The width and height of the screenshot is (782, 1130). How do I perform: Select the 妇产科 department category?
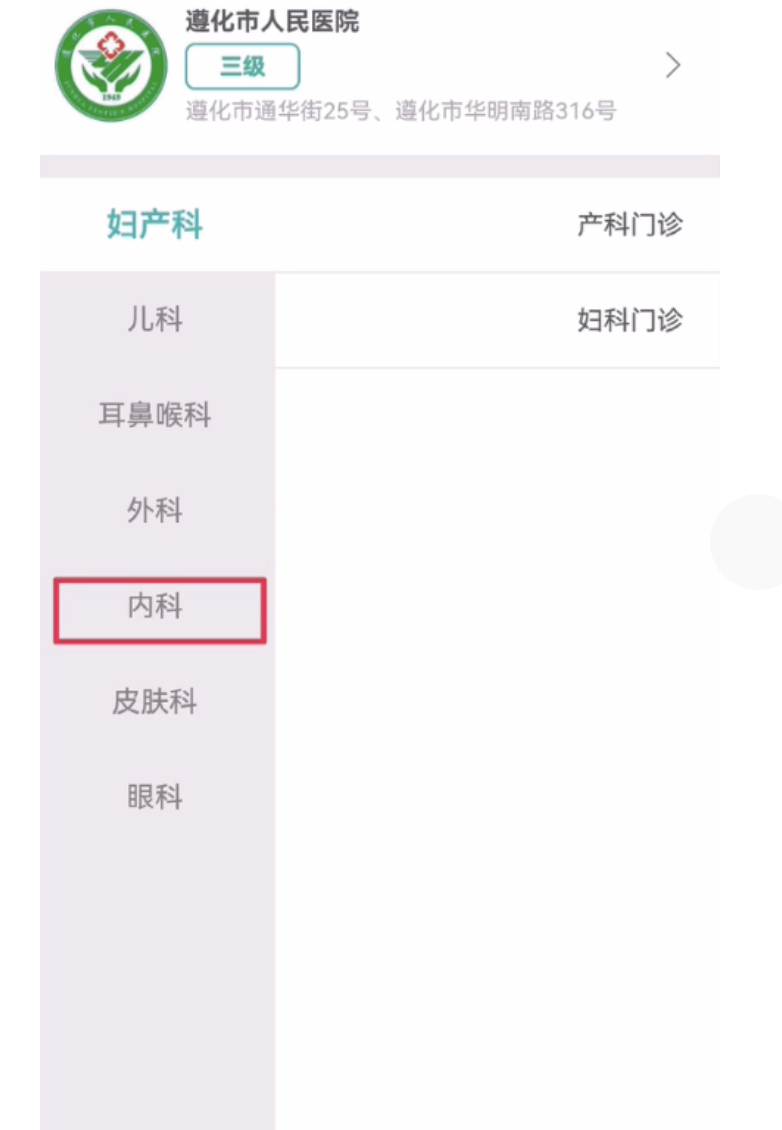tap(155, 225)
